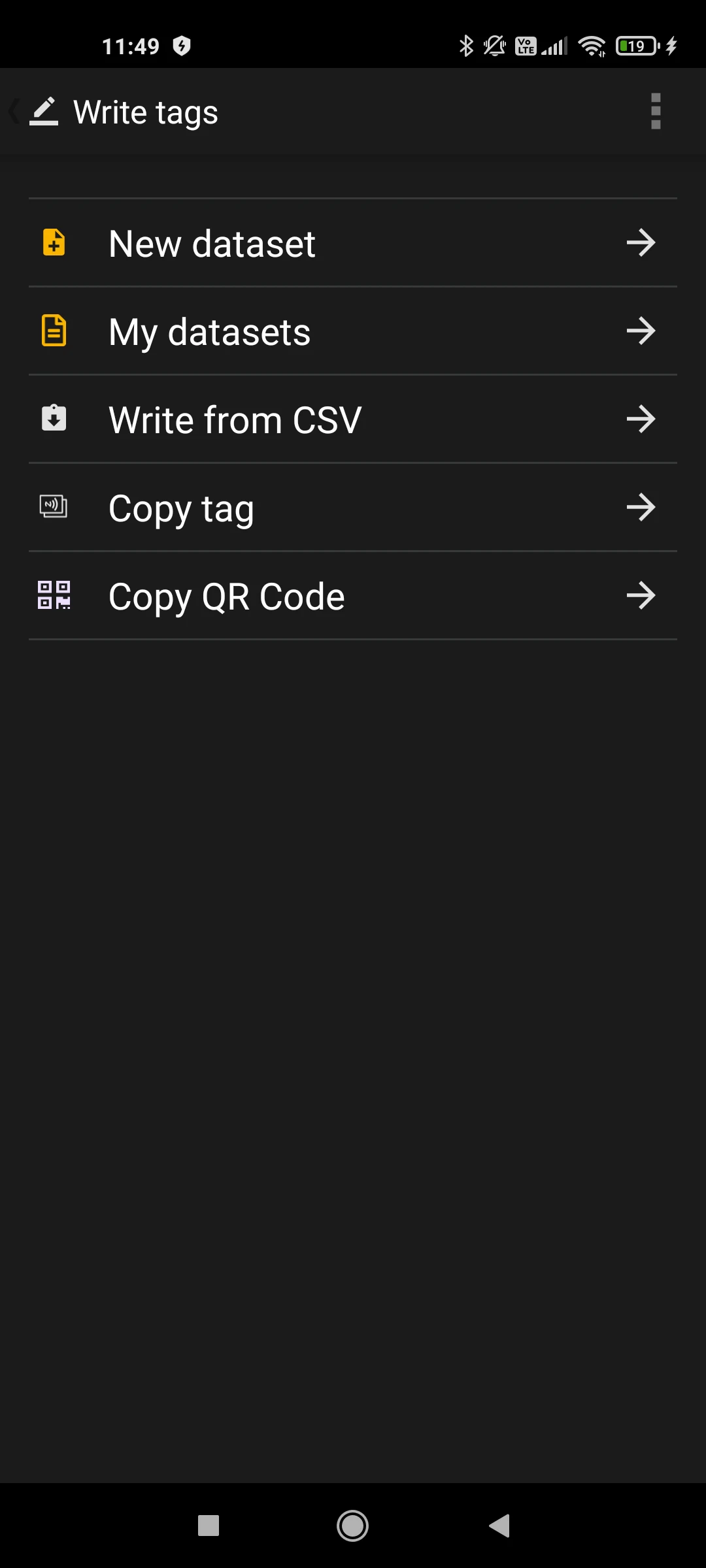Open the overflow menu with three dots
This screenshot has width=706, height=1568.
tap(656, 111)
